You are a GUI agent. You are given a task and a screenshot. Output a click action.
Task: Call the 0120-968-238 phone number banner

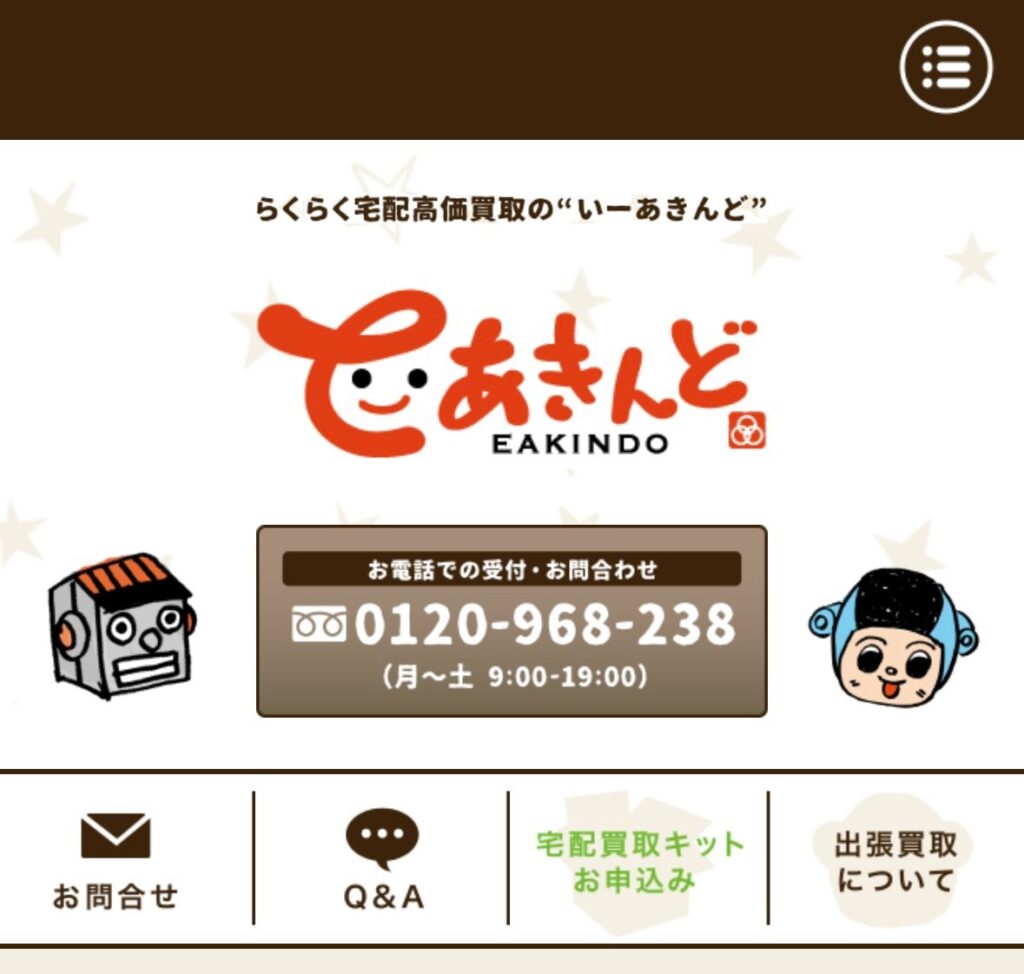pos(512,622)
